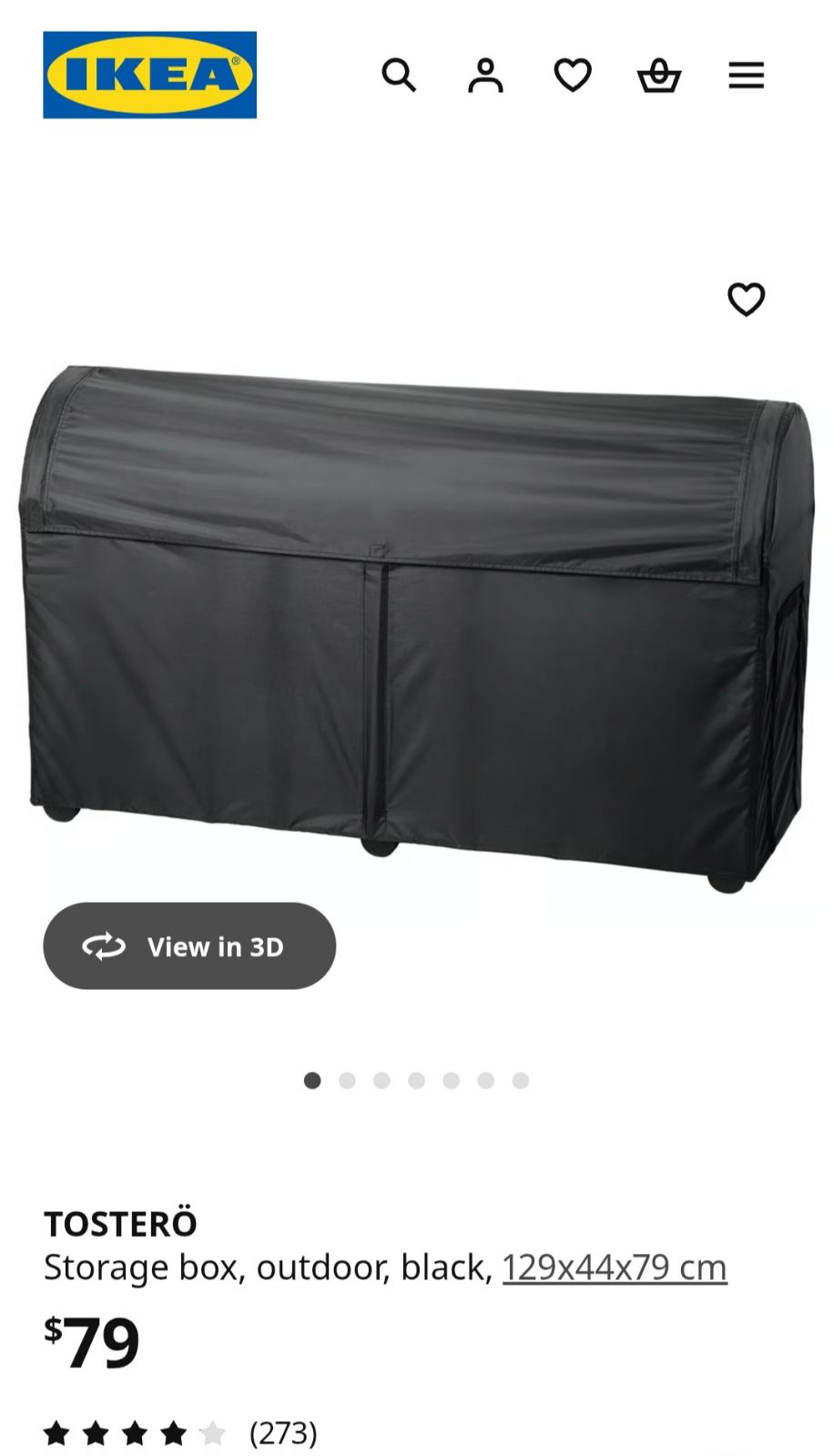Image resolution: width=833 pixels, height=1456 pixels.
Task: Open the 129x44x79 cm size link
Action: tap(615, 1267)
